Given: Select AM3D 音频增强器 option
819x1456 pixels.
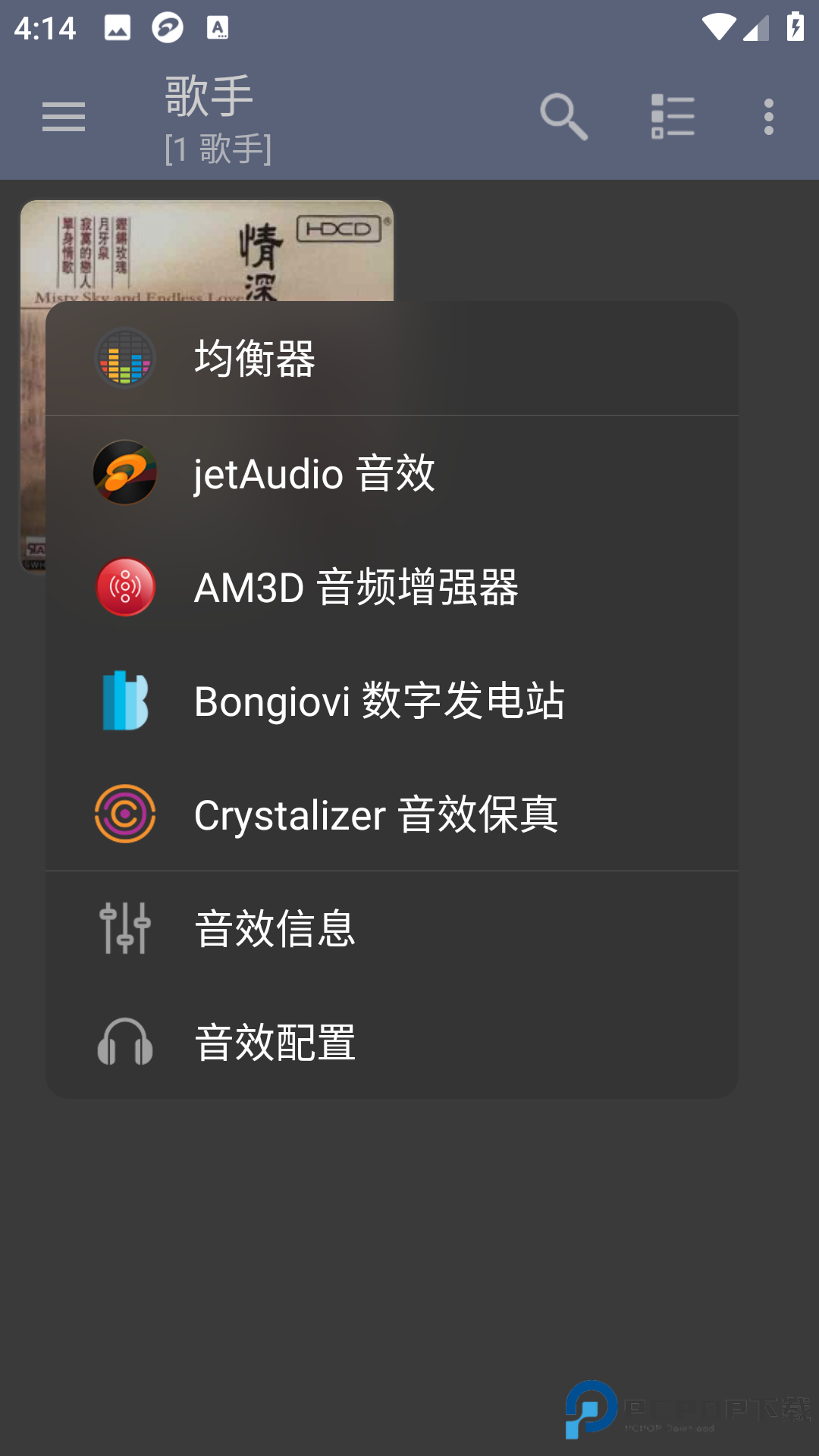Looking at the screenshot, I should coord(355,587).
